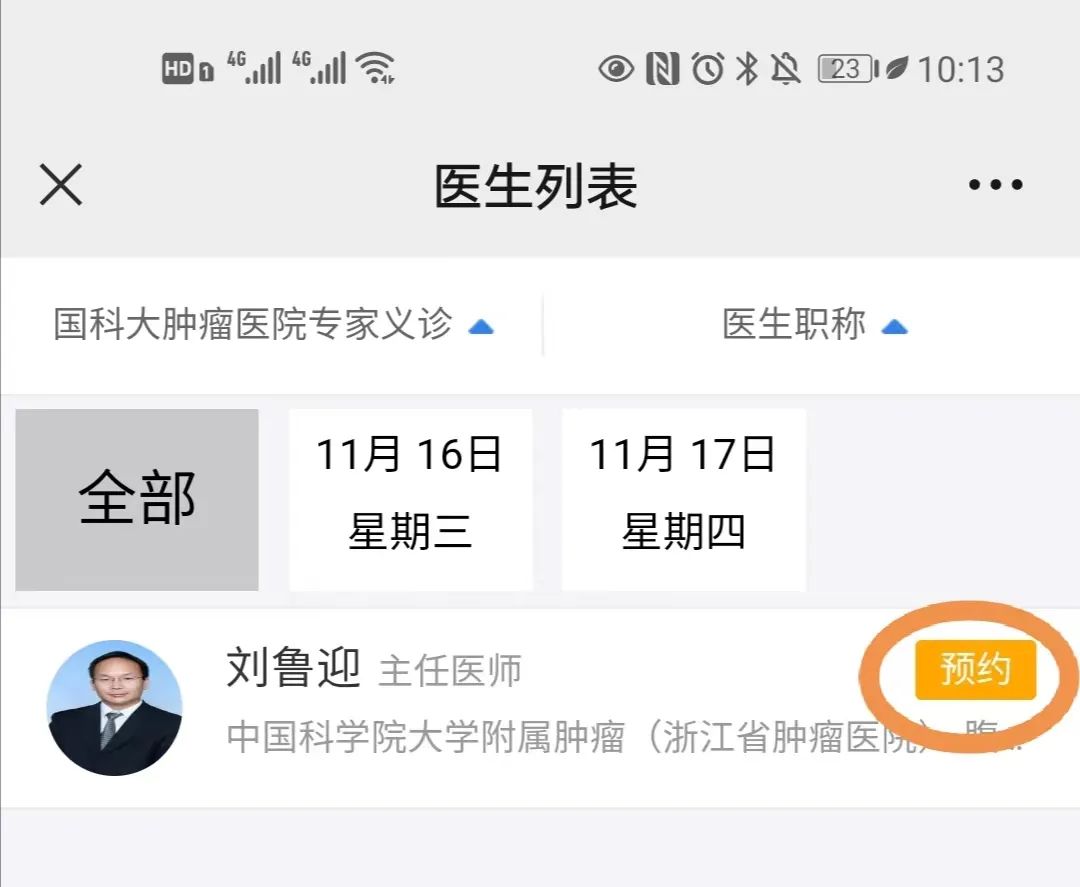Expand the 国科大肿瘤医院专家义诊 dropdown

[273, 325]
